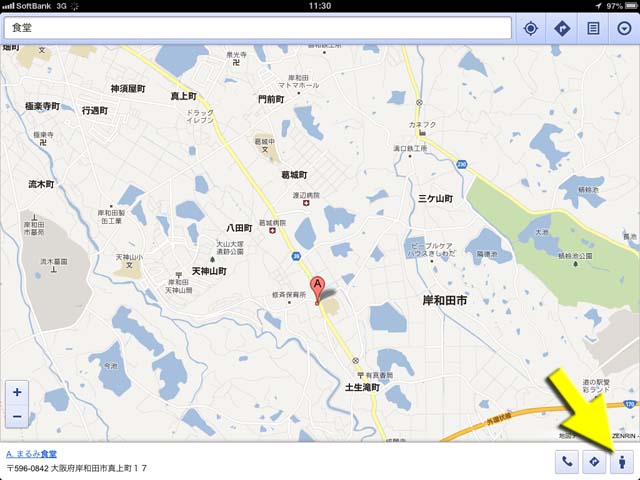Tap the search field containing 食堂

click(x=258, y=28)
